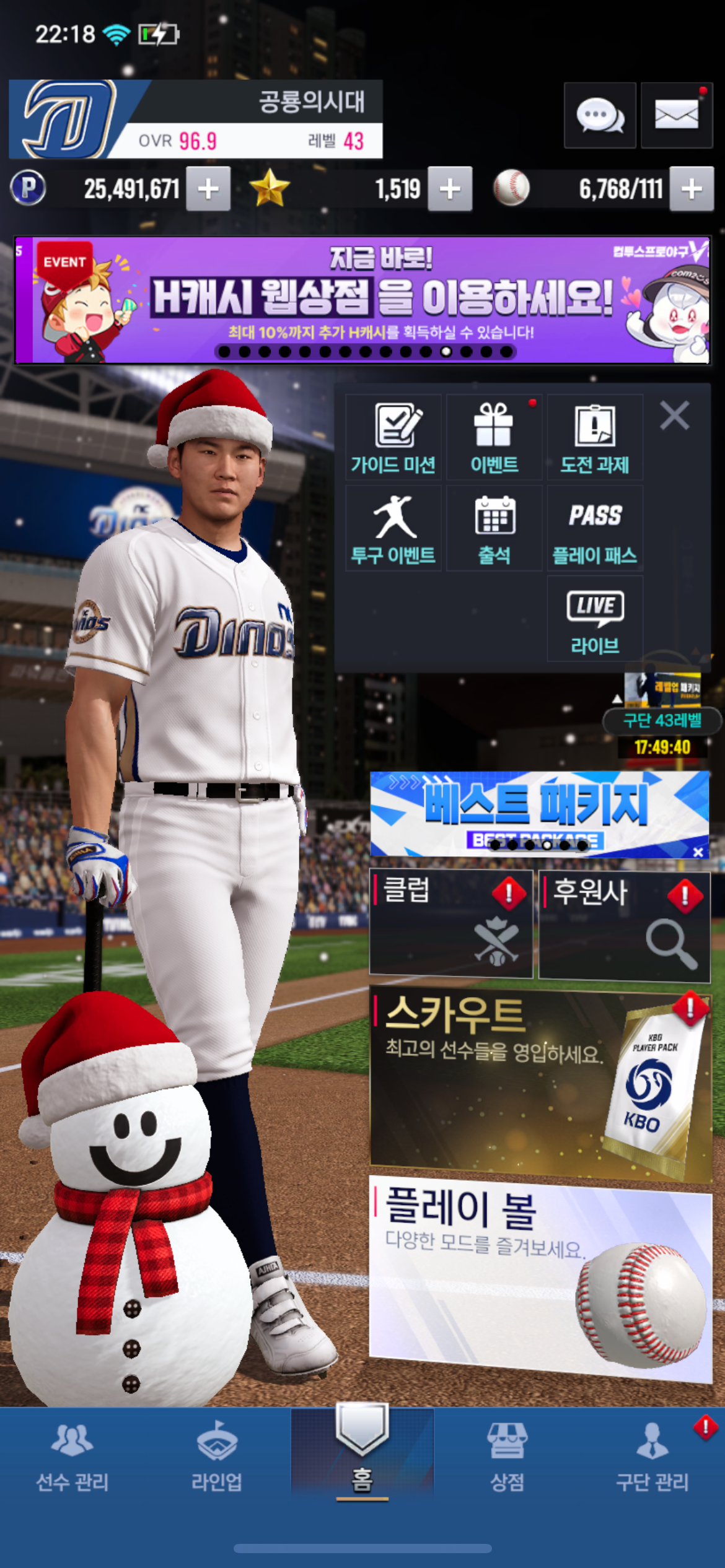Open 도전 과제 challenges
The width and height of the screenshot is (725, 1568).
595,437
